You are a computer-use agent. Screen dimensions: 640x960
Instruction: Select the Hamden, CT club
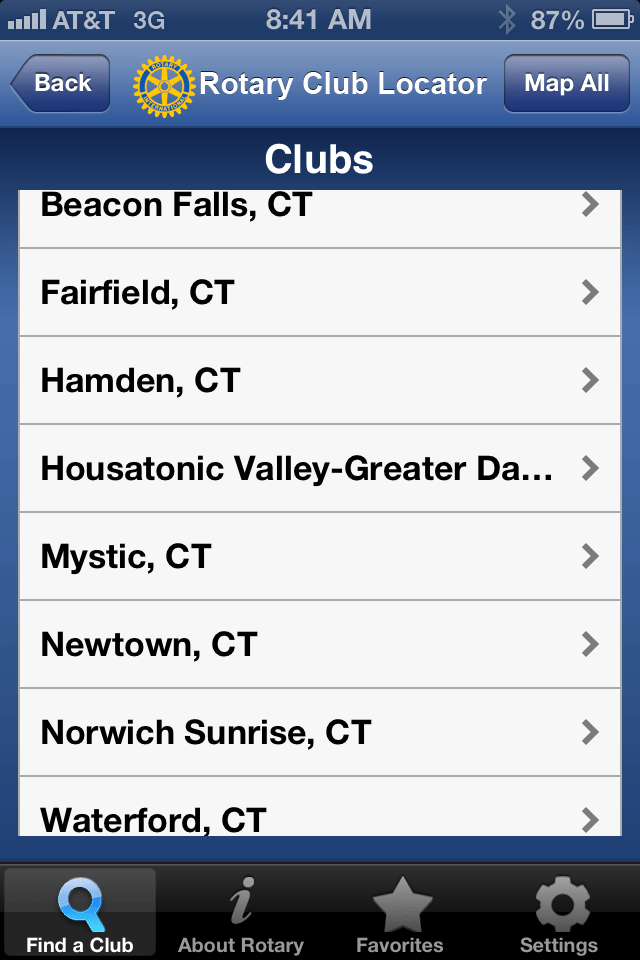[320, 380]
